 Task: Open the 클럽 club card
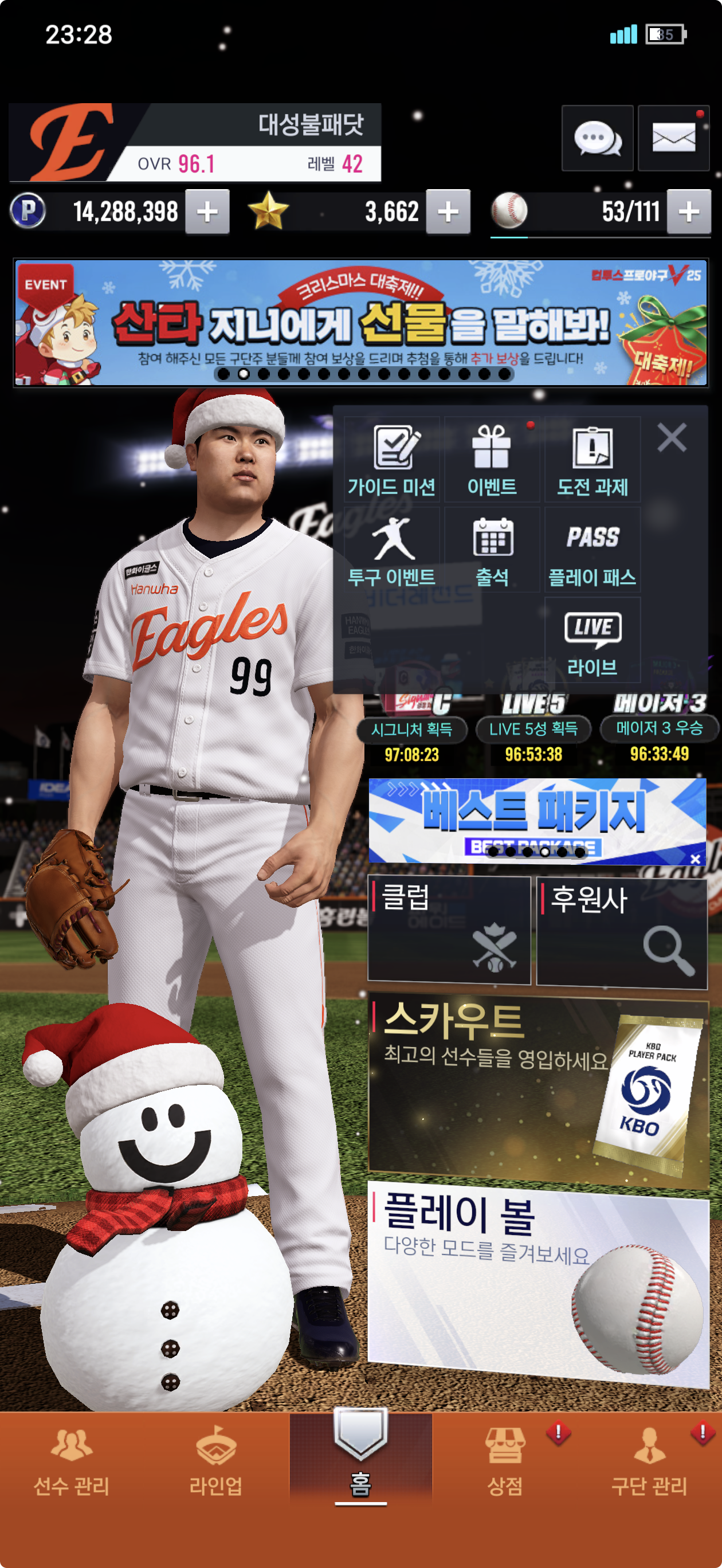[449, 930]
